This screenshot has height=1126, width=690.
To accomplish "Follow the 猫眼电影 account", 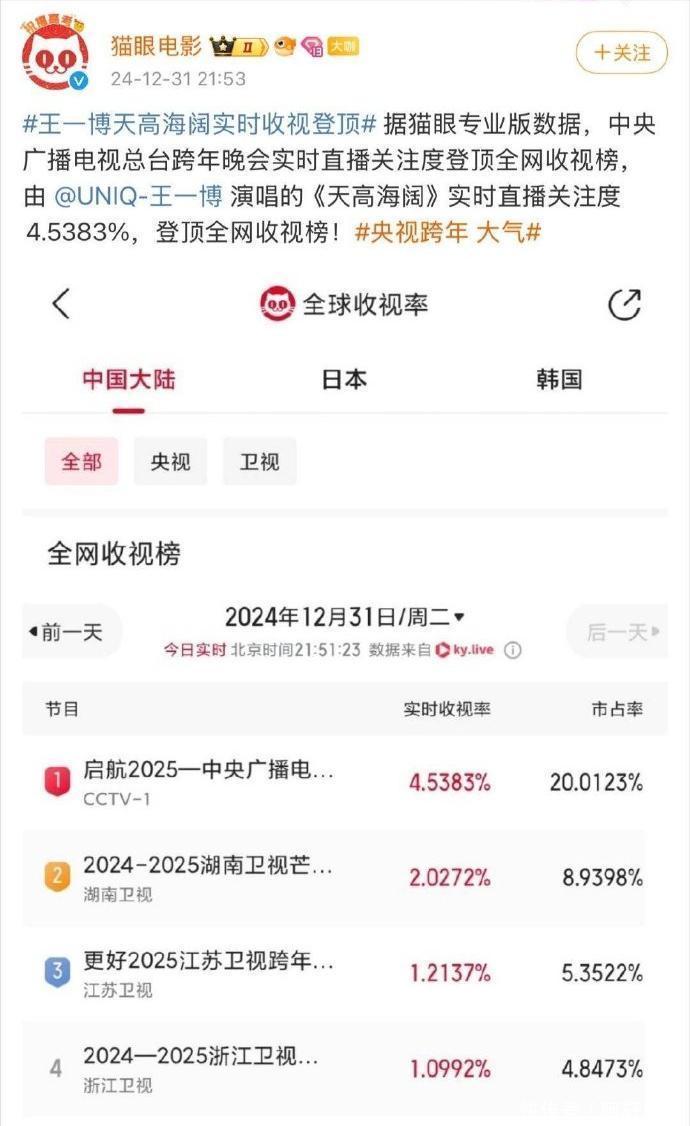I will coord(621,52).
